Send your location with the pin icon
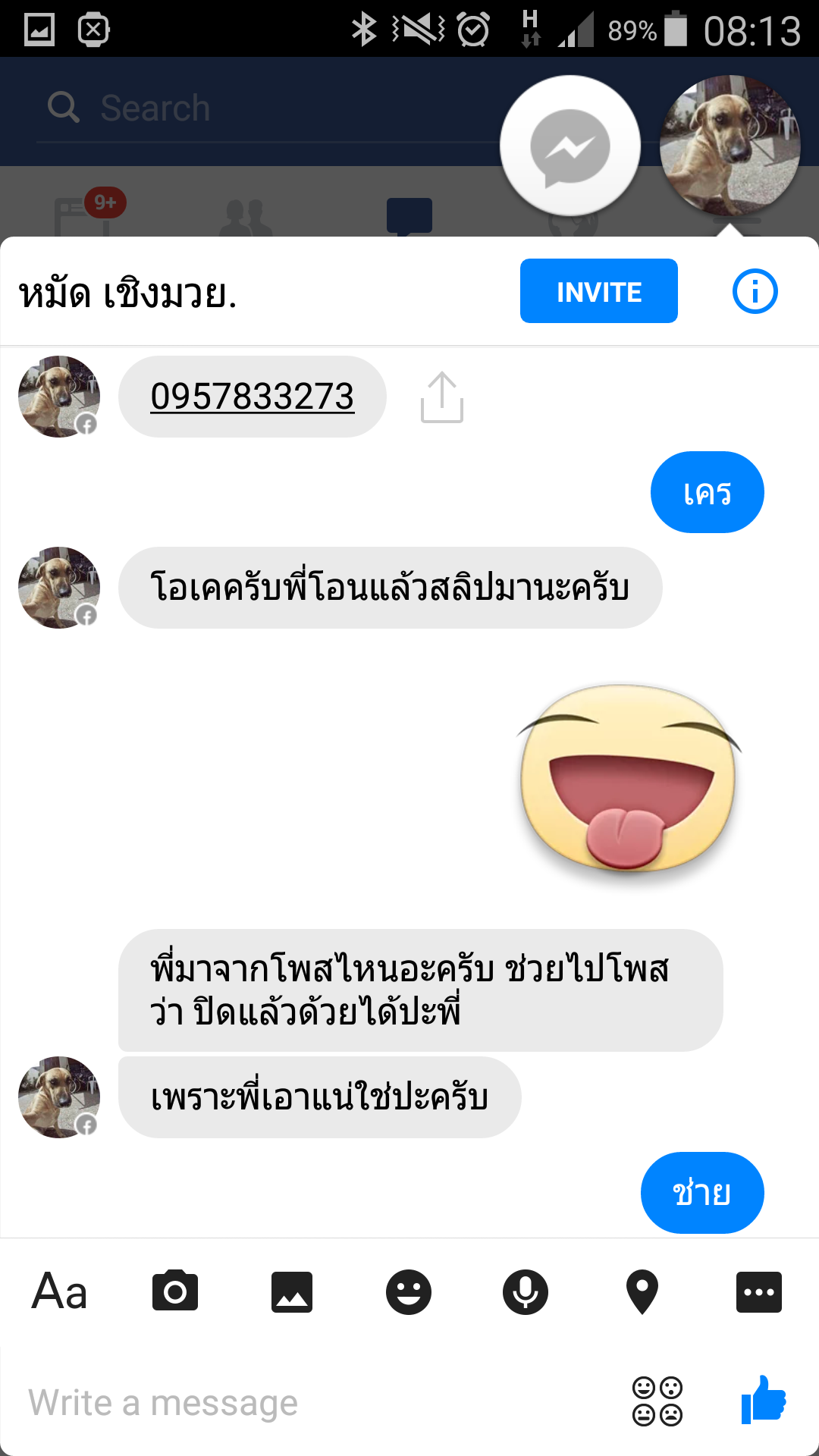Screen dimensions: 819x1456 tap(642, 1291)
